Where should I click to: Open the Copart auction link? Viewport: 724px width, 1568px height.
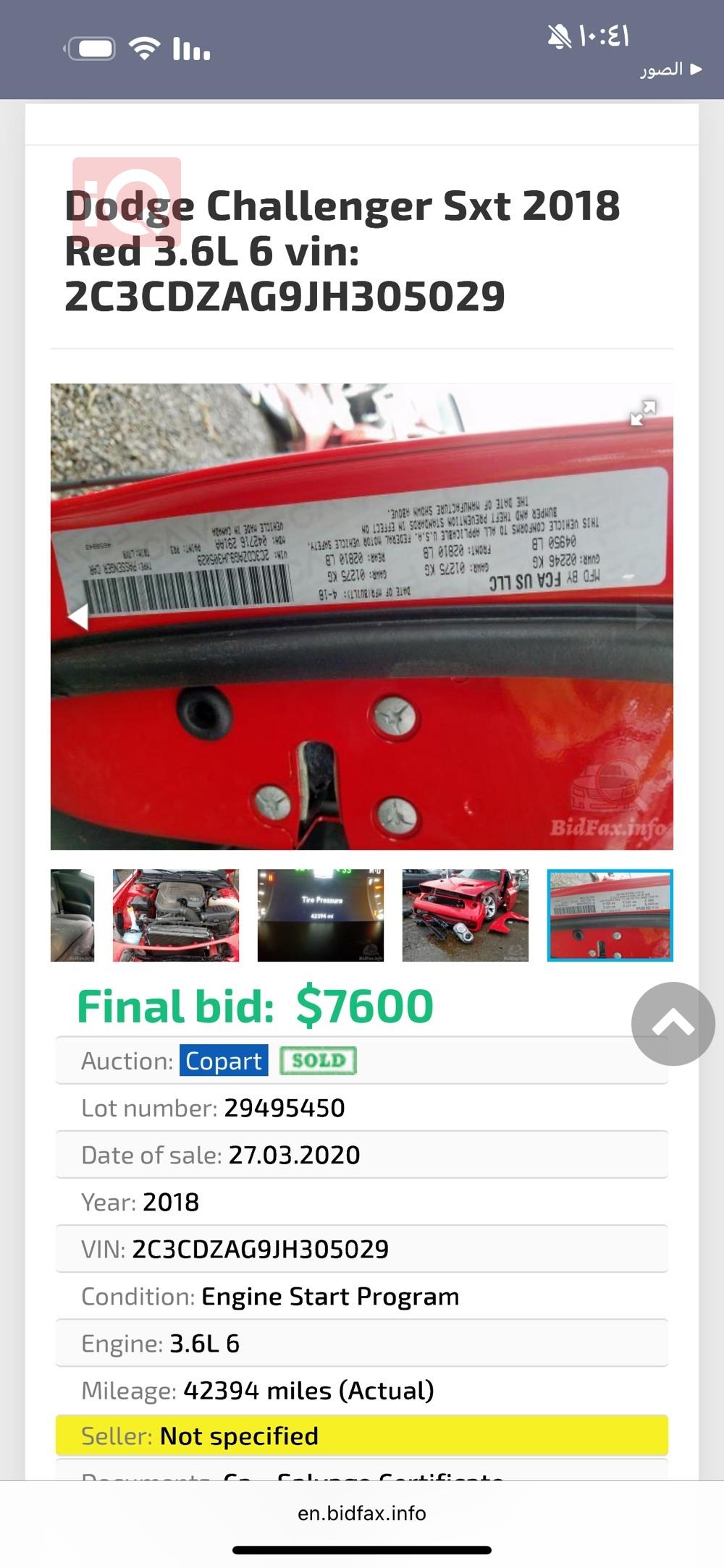[224, 1061]
